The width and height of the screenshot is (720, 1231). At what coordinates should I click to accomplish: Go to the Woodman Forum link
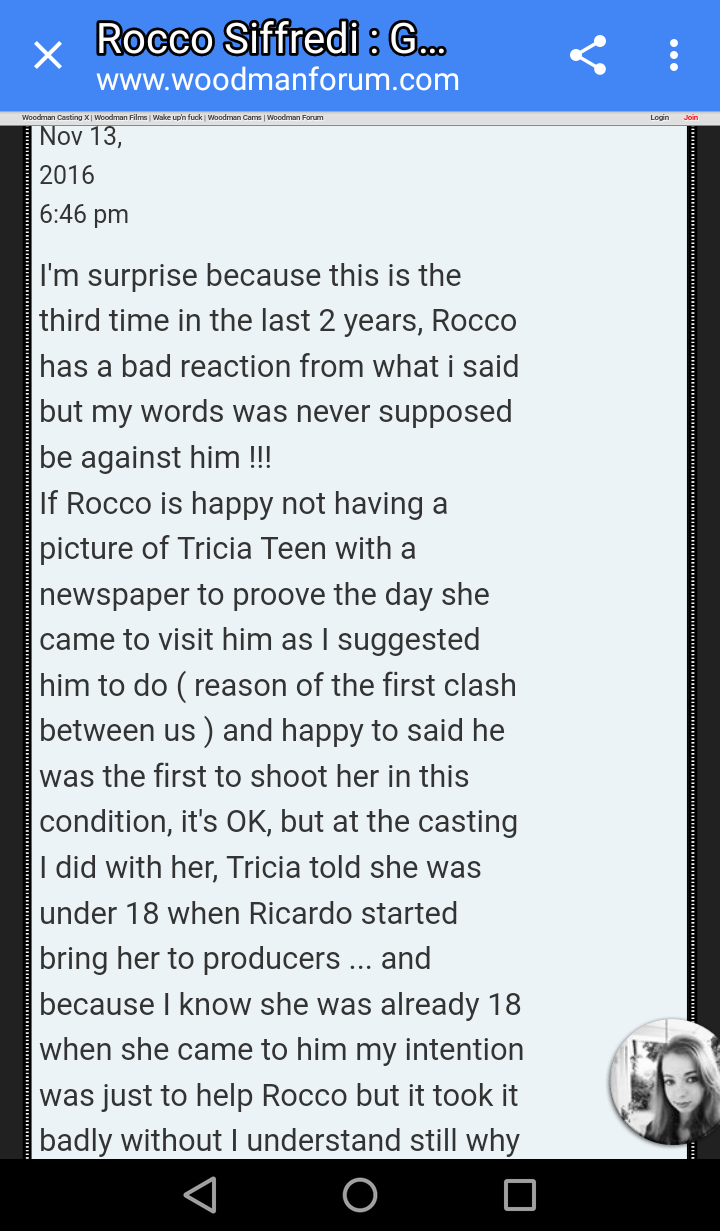[295, 118]
